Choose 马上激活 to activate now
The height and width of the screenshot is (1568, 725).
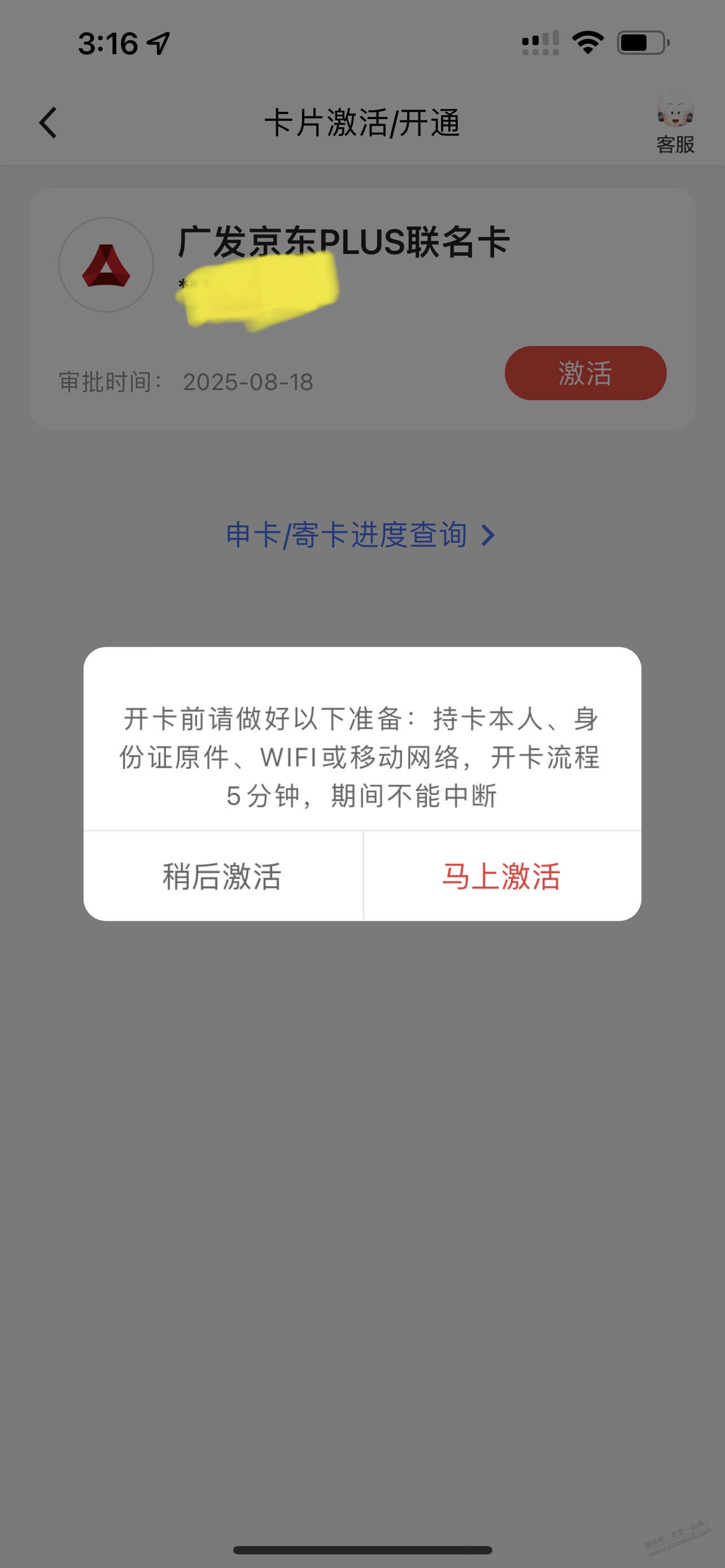pos(501,877)
